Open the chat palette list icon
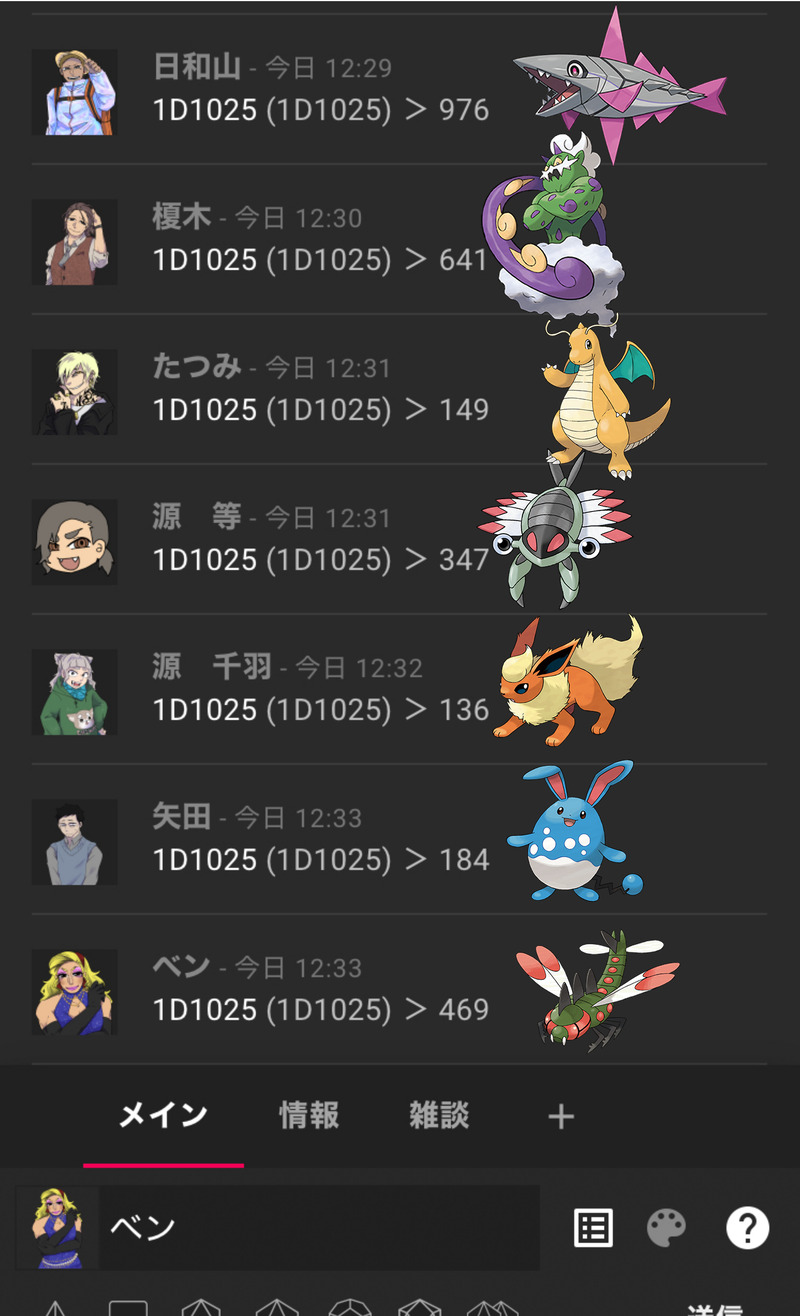 tap(593, 1227)
